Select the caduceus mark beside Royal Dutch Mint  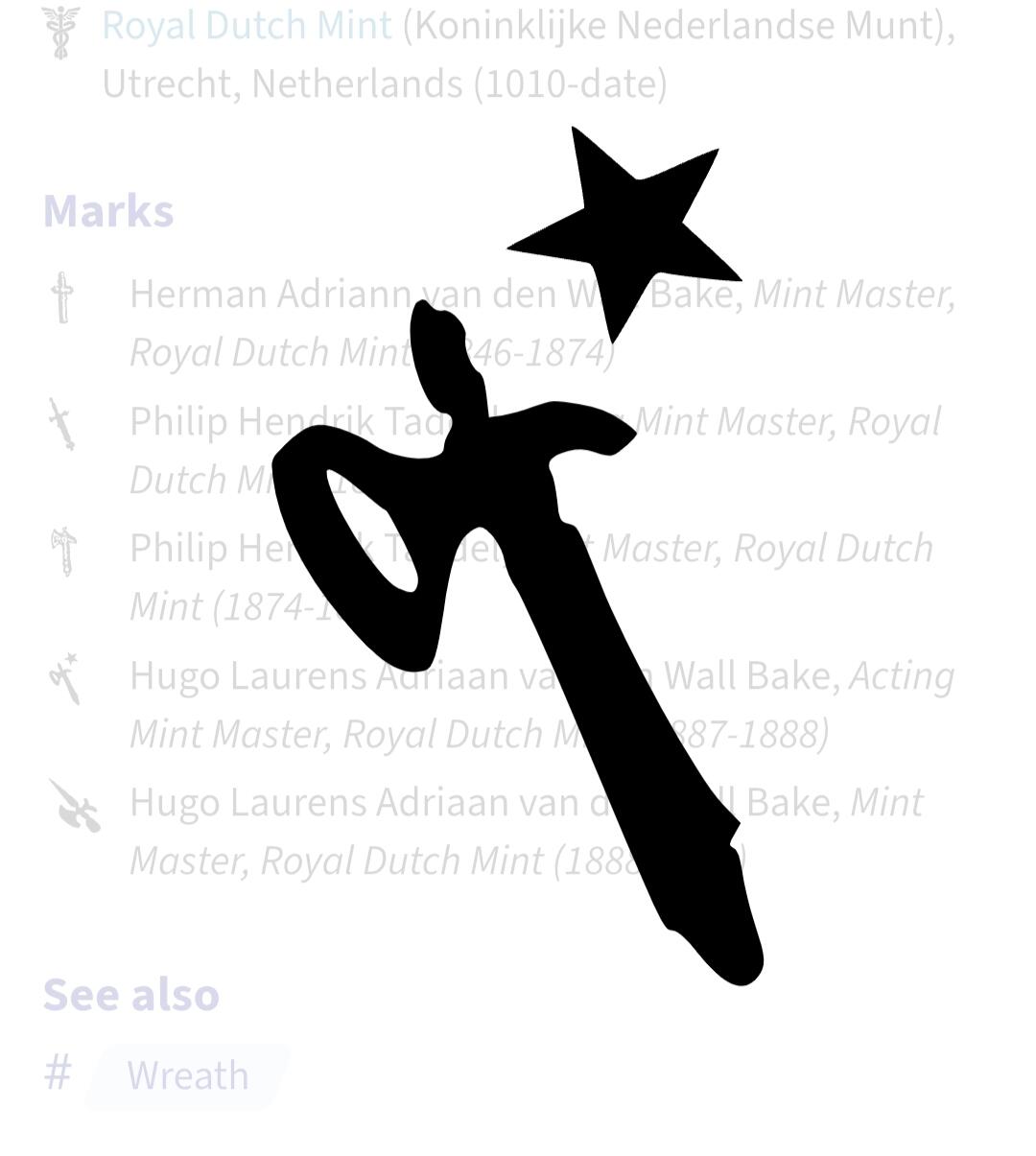(x=60, y=27)
